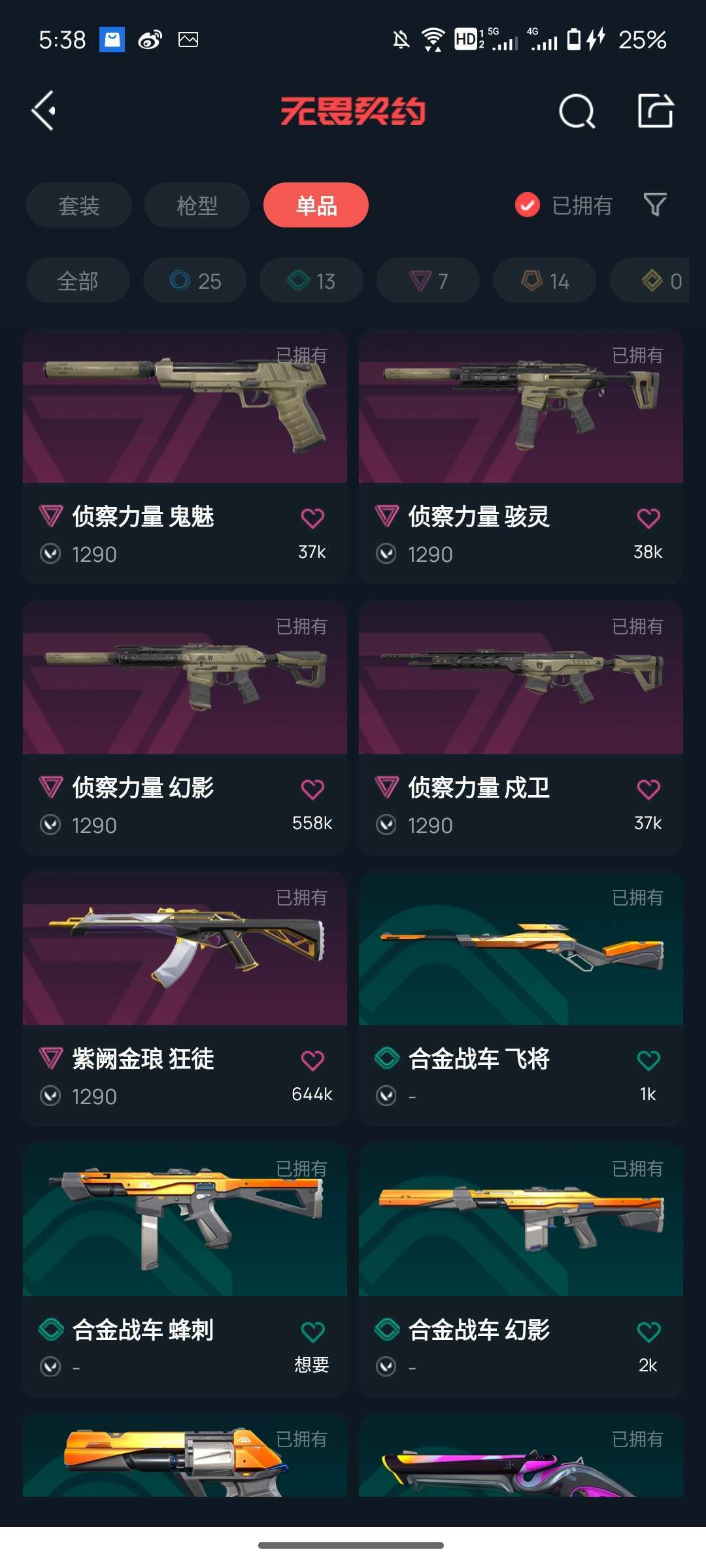Select the 全部 rarity chip
706x1568 pixels.
pos(78,281)
